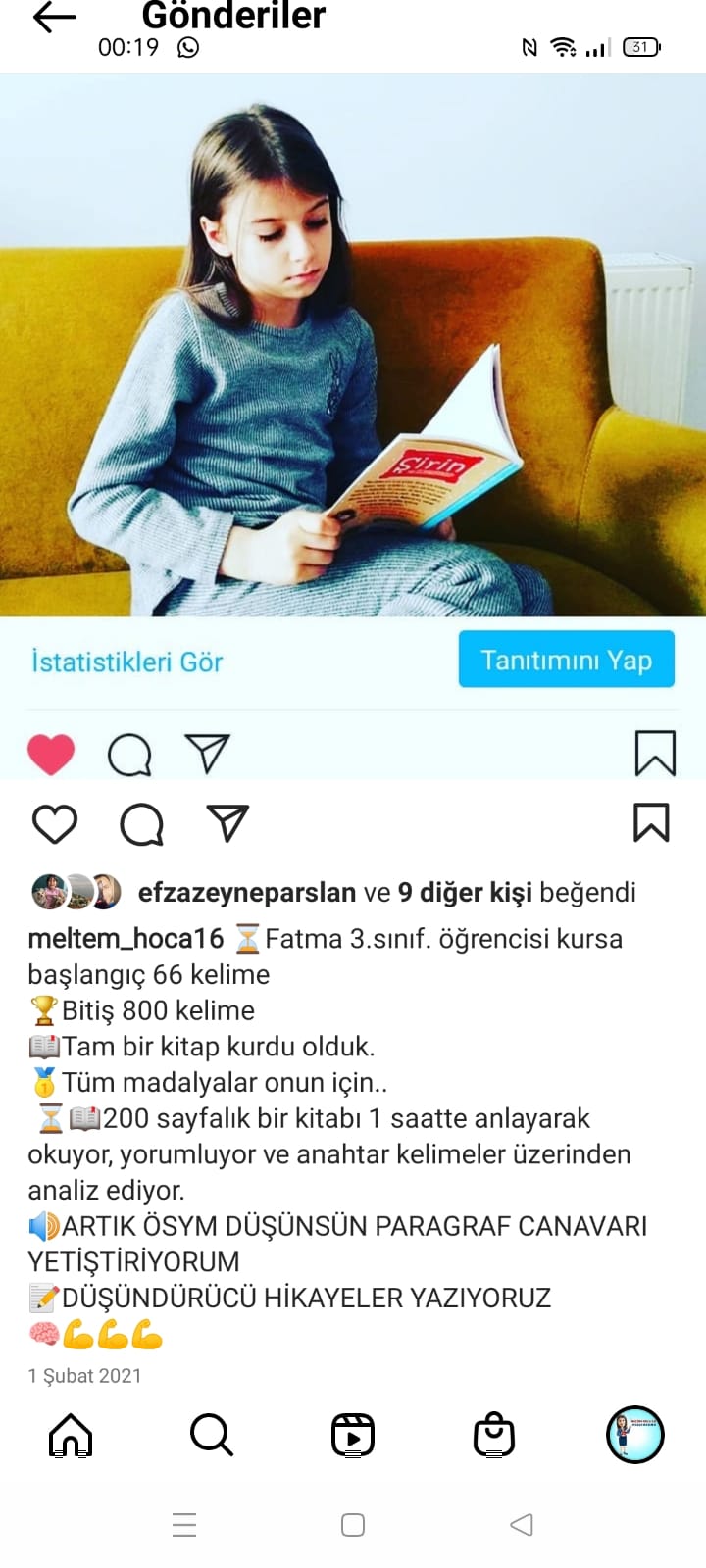
Task: Save post with bookmark icon above likes line
Action: (x=651, y=823)
